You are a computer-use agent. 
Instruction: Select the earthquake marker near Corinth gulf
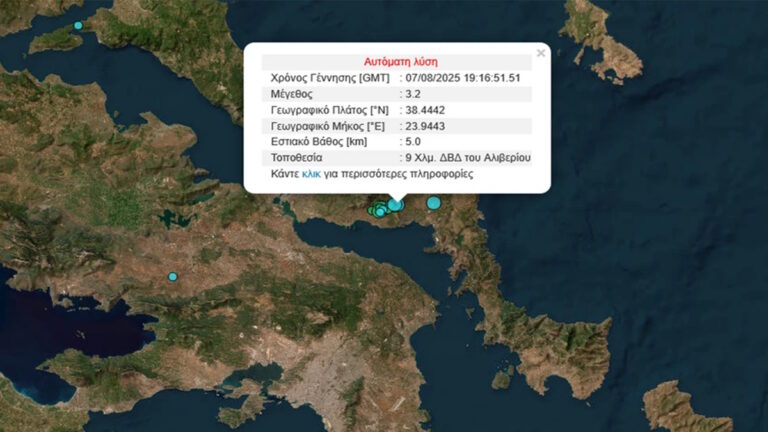click(x=172, y=276)
